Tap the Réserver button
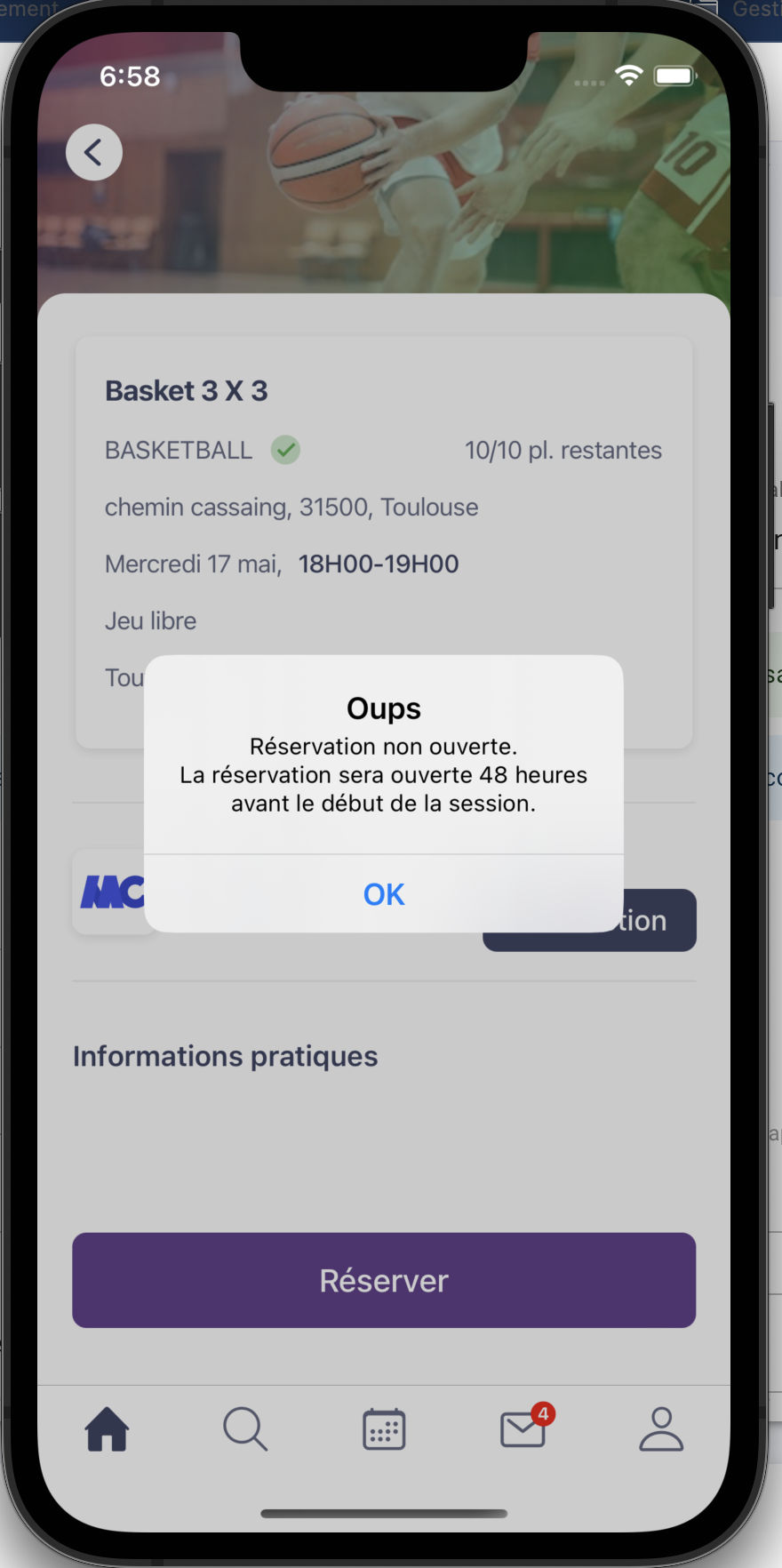The height and width of the screenshot is (1568, 782). [383, 1280]
